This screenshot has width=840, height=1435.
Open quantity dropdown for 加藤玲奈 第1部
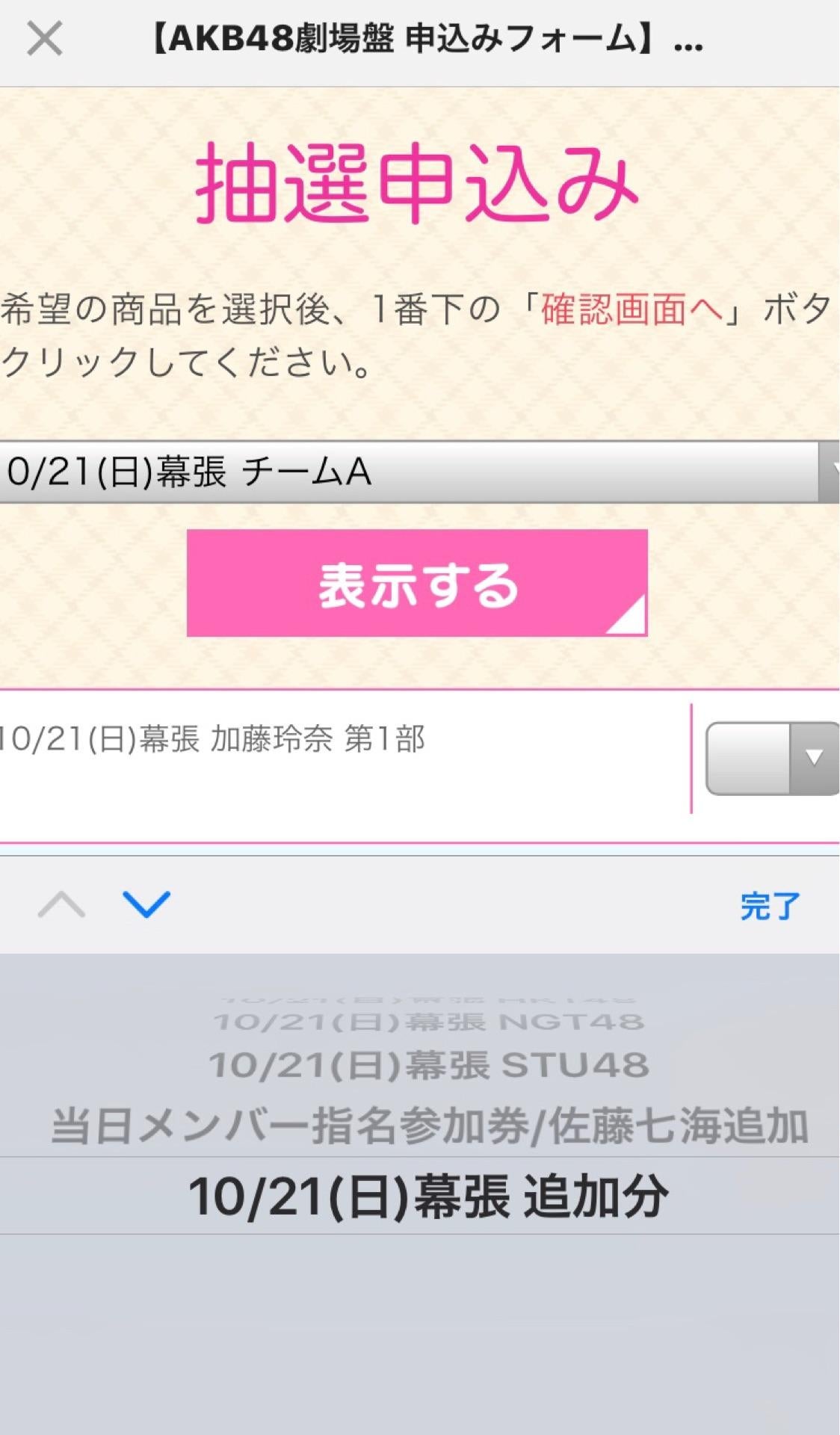(x=772, y=758)
